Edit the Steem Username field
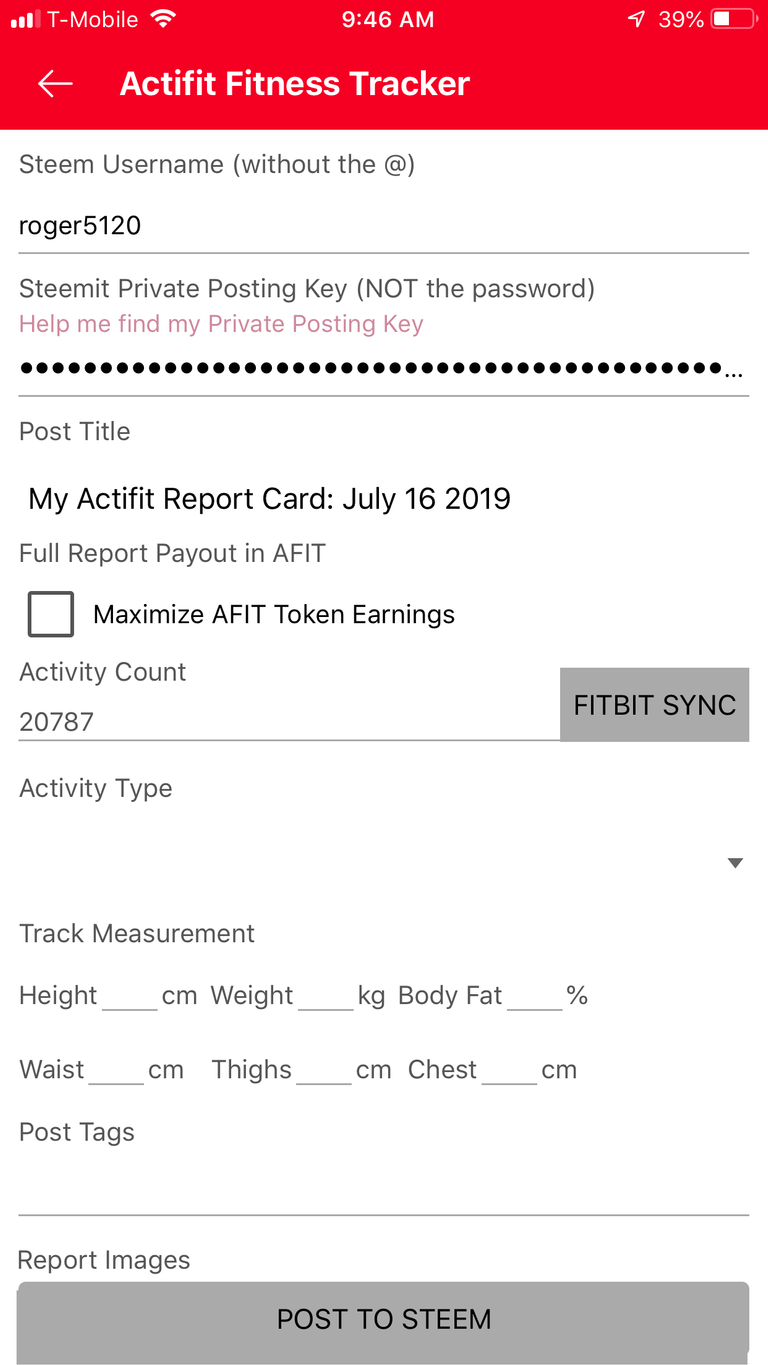This screenshot has width=768, height=1365. (x=383, y=226)
